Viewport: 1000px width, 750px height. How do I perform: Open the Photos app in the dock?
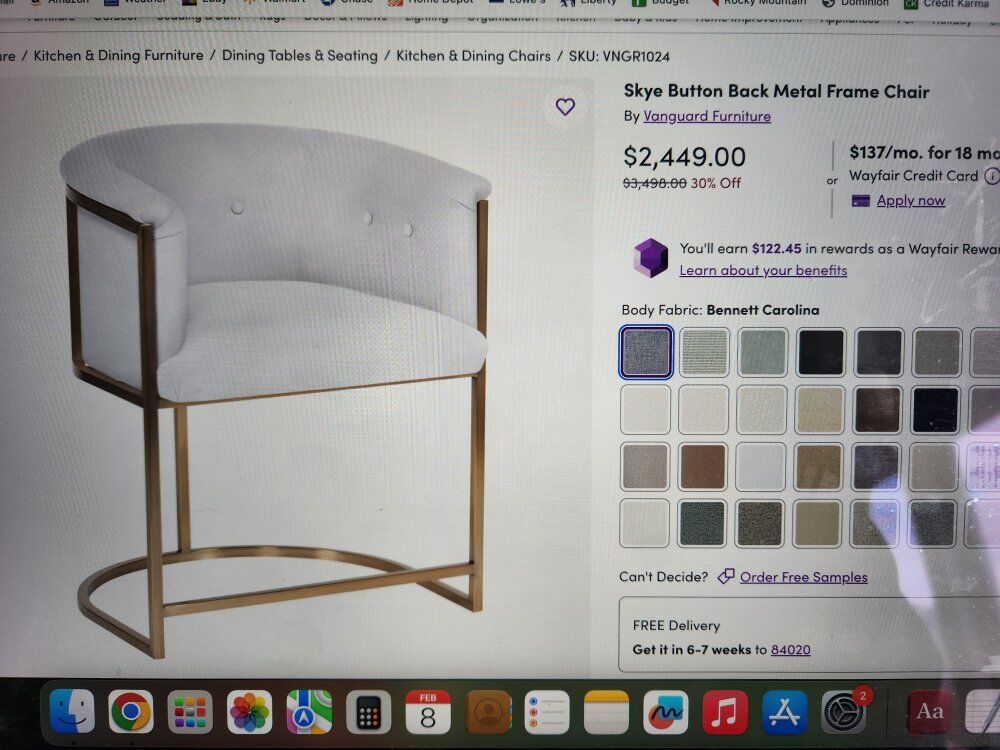coord(249,712)
